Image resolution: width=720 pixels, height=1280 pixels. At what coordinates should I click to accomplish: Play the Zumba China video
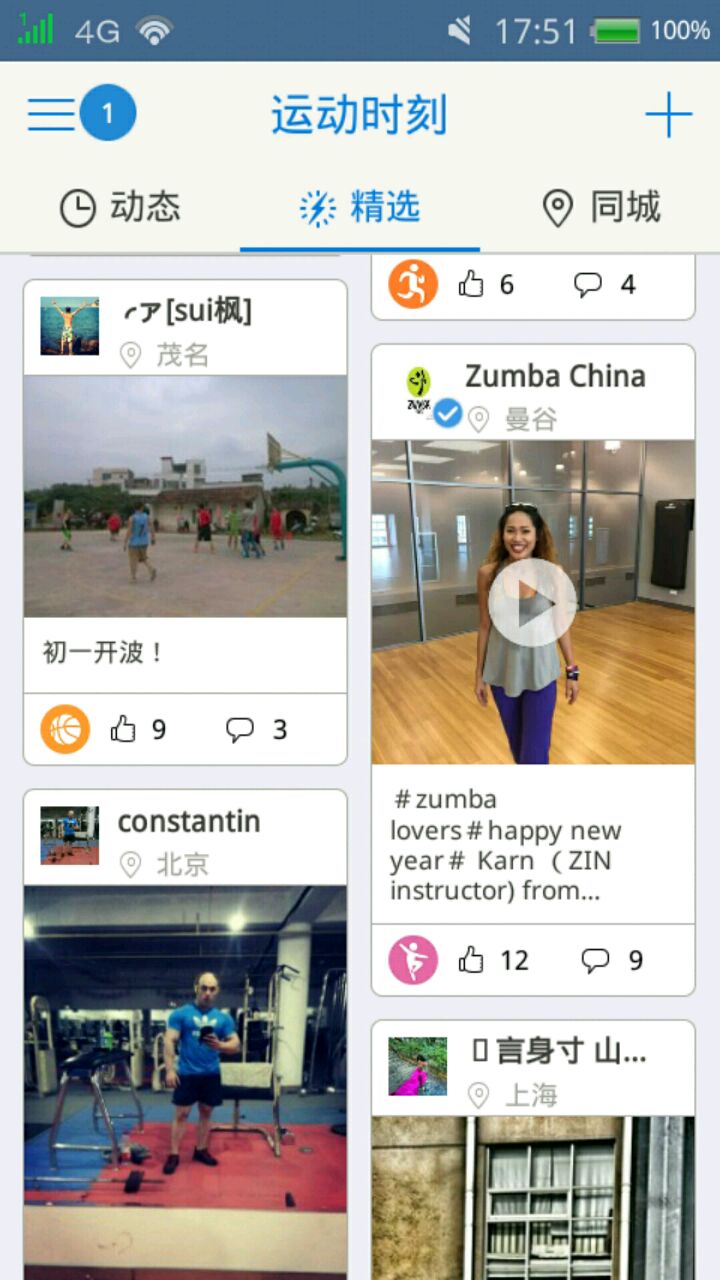(x=532, y=602)
